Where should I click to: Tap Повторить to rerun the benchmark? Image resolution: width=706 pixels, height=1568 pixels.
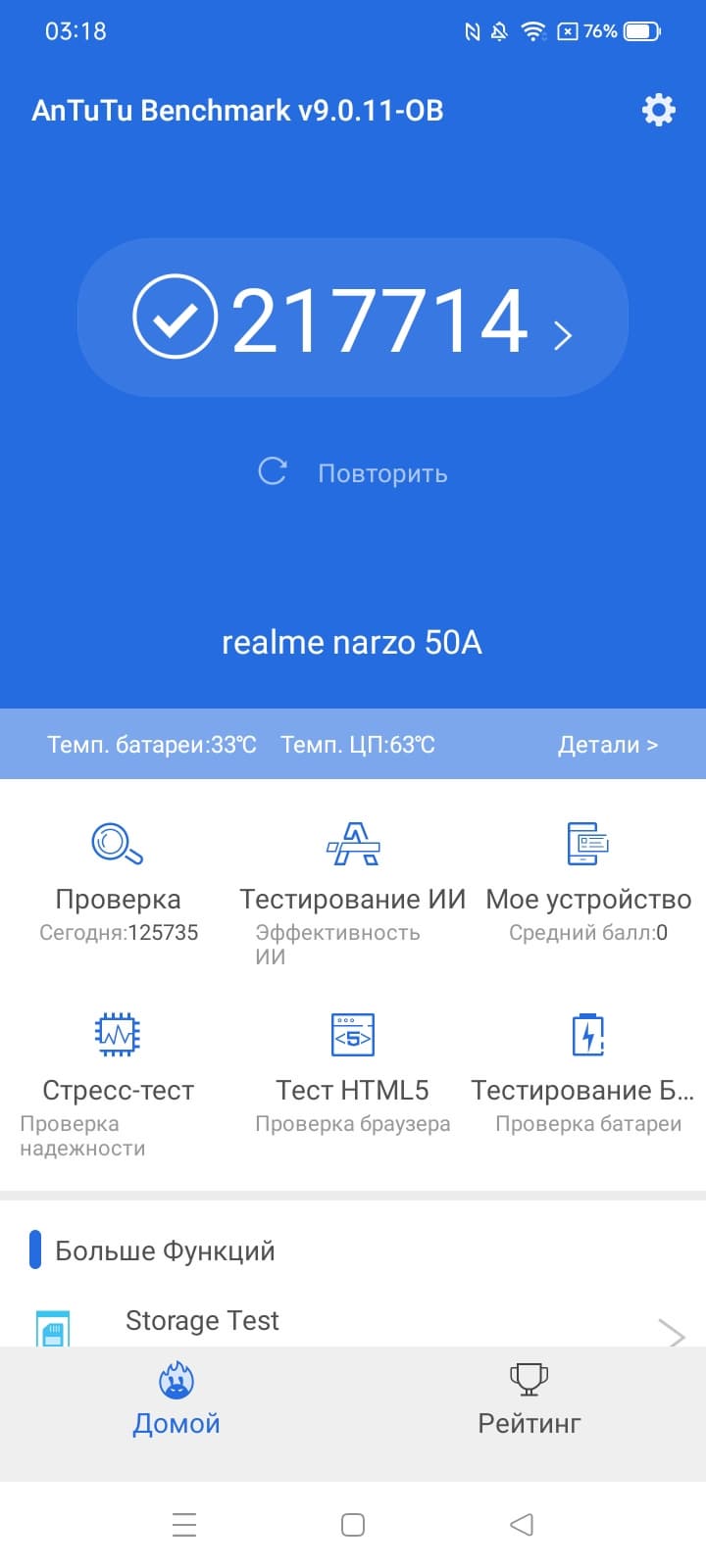[x=353, y=473]
